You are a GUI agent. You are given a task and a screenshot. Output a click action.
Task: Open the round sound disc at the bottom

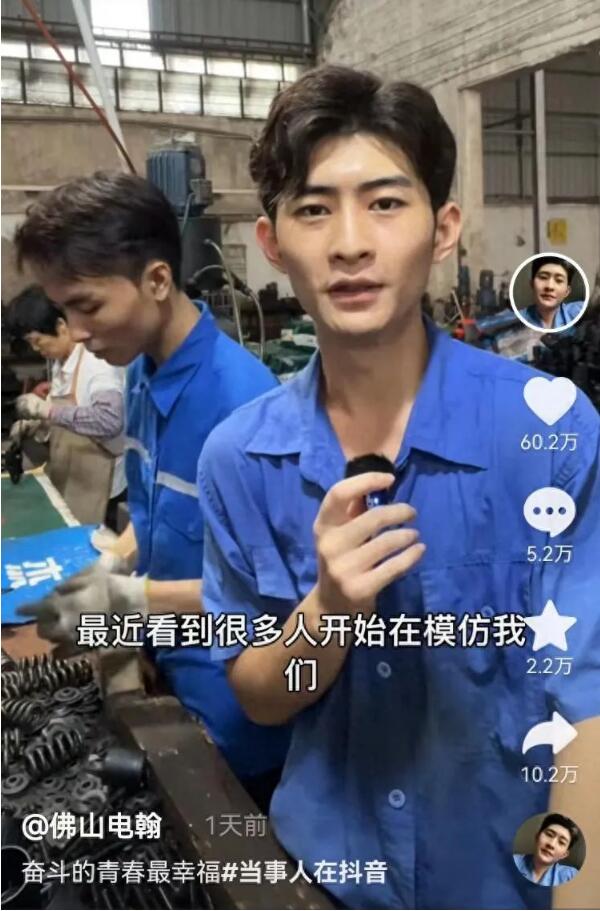click(549, 848)
